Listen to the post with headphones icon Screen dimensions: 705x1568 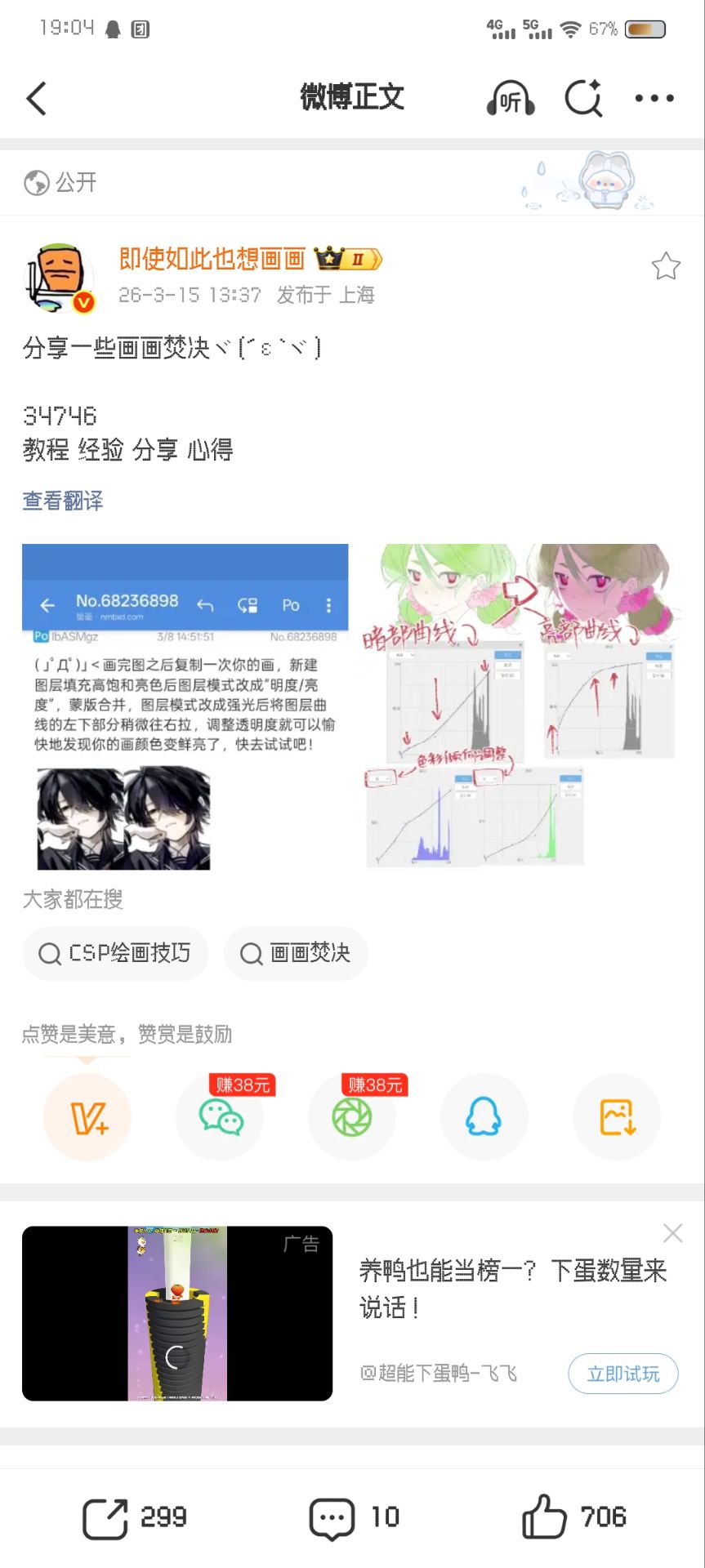coord(511,99)
